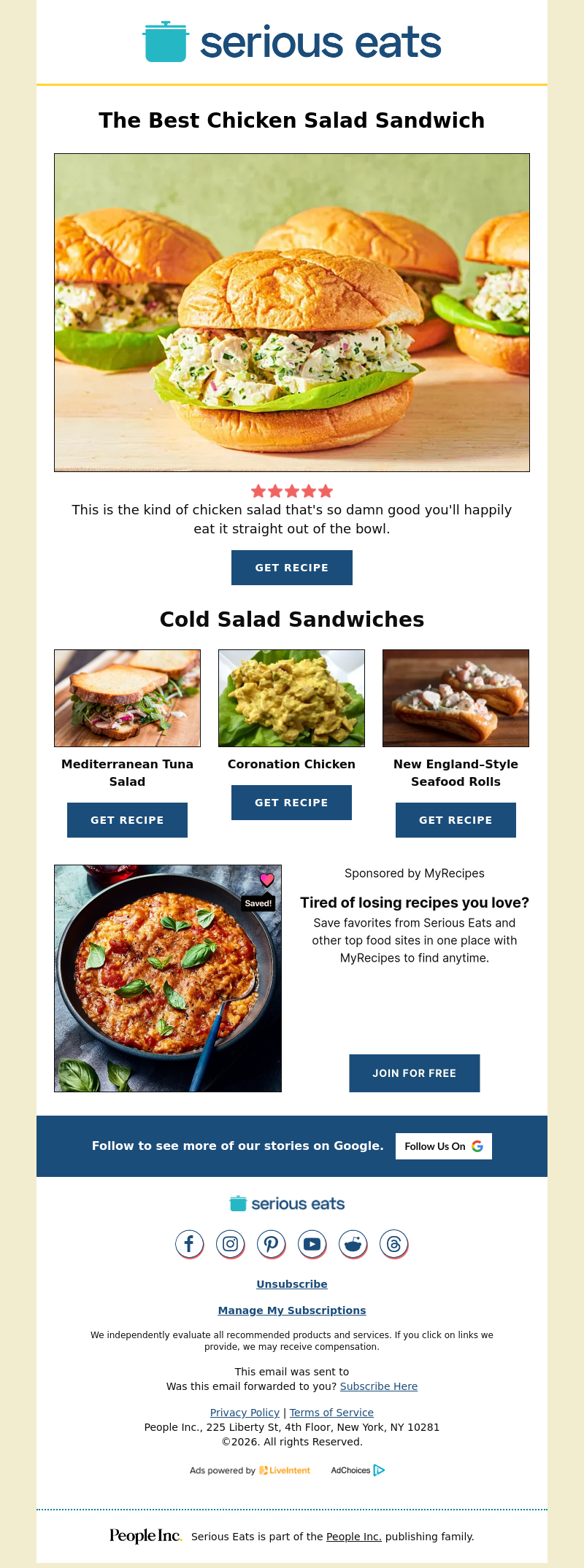
Task: Open the Reddit icon
Action: (353, 1243)
